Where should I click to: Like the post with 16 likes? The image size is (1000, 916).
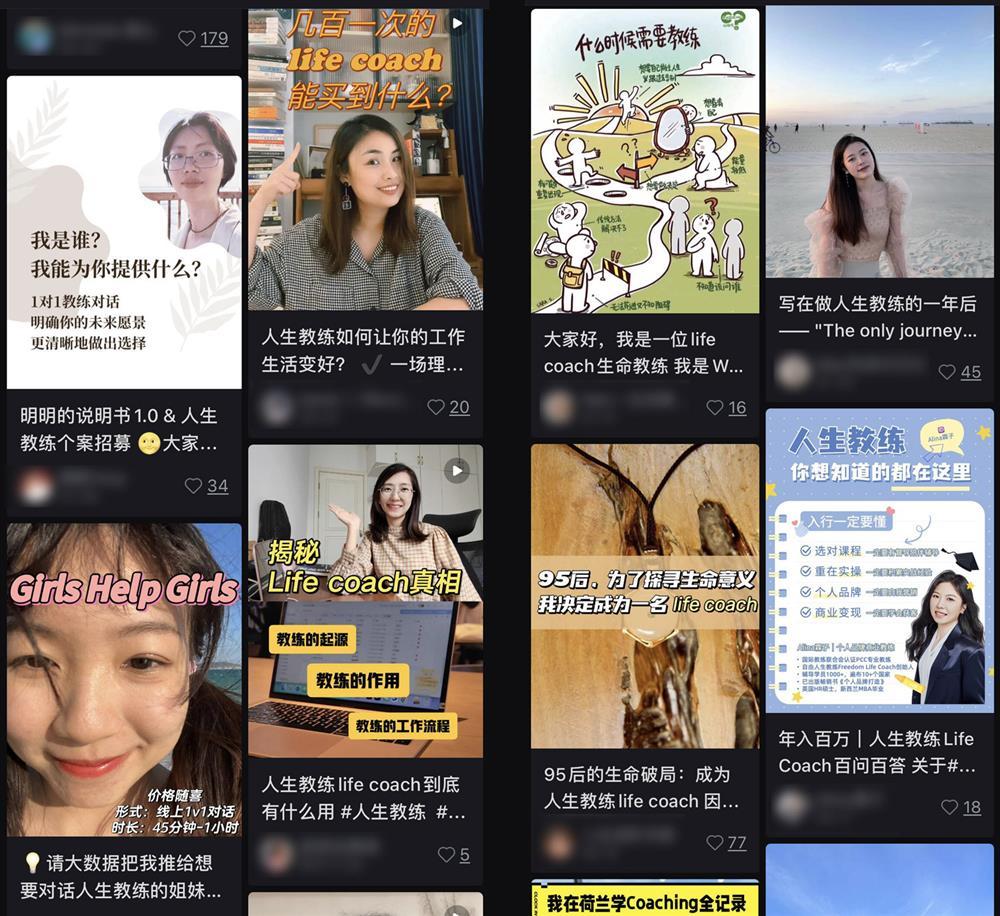coord(715,408)
